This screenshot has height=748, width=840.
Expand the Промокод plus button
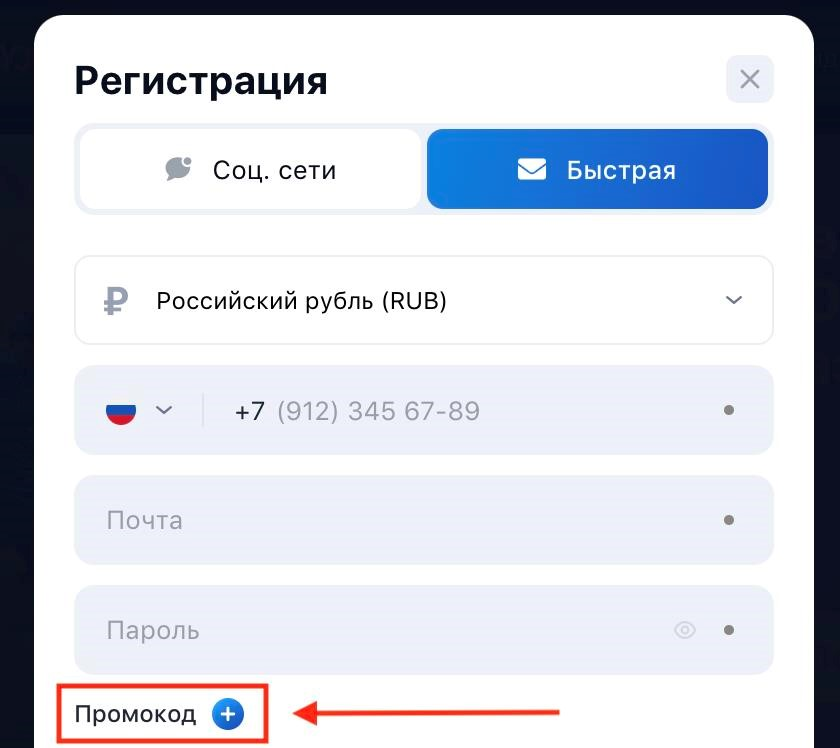(228, 714)
